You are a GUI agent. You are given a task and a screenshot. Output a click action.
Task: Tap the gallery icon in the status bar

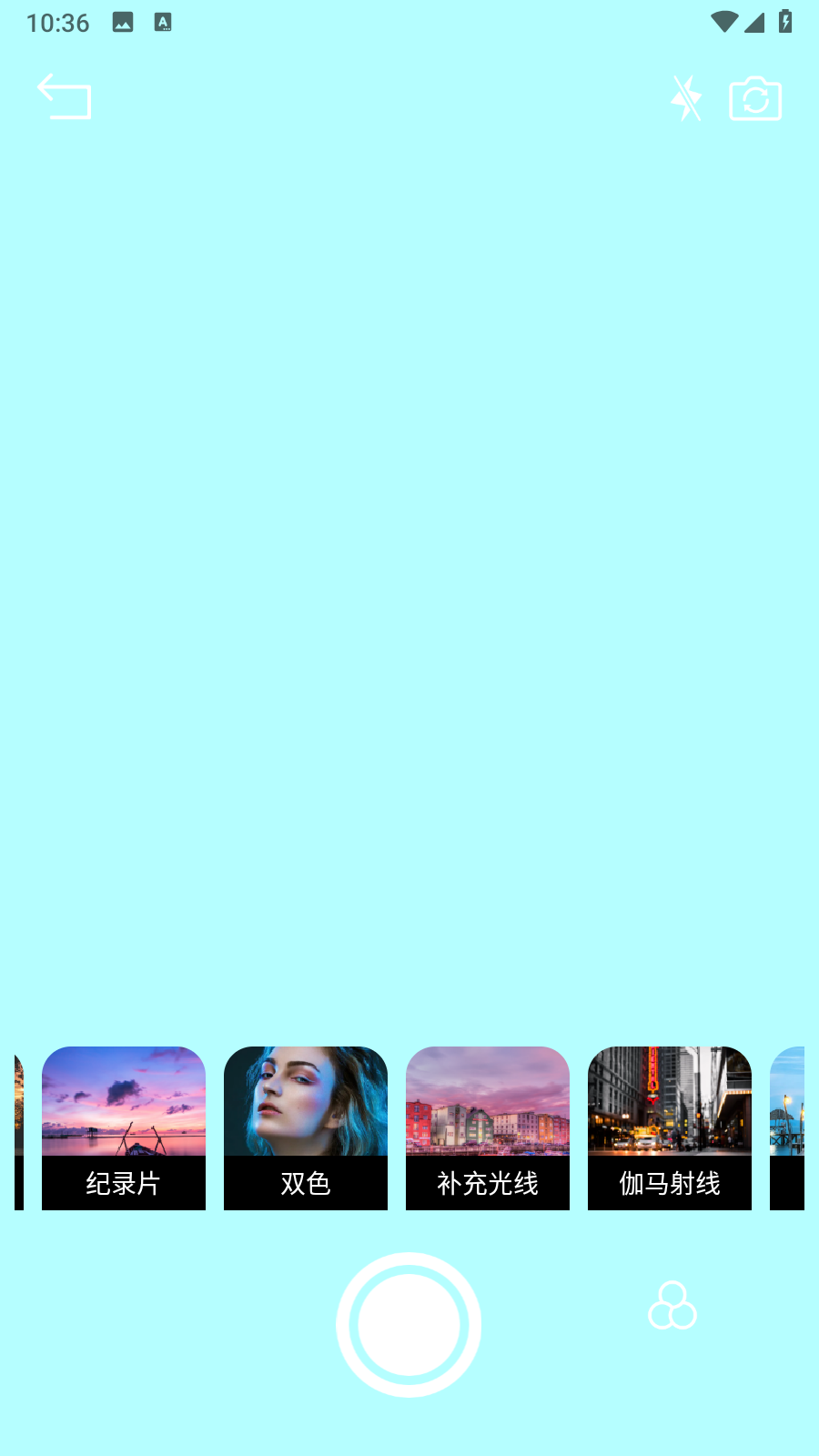pyautogui.click(x=122, y=22)
